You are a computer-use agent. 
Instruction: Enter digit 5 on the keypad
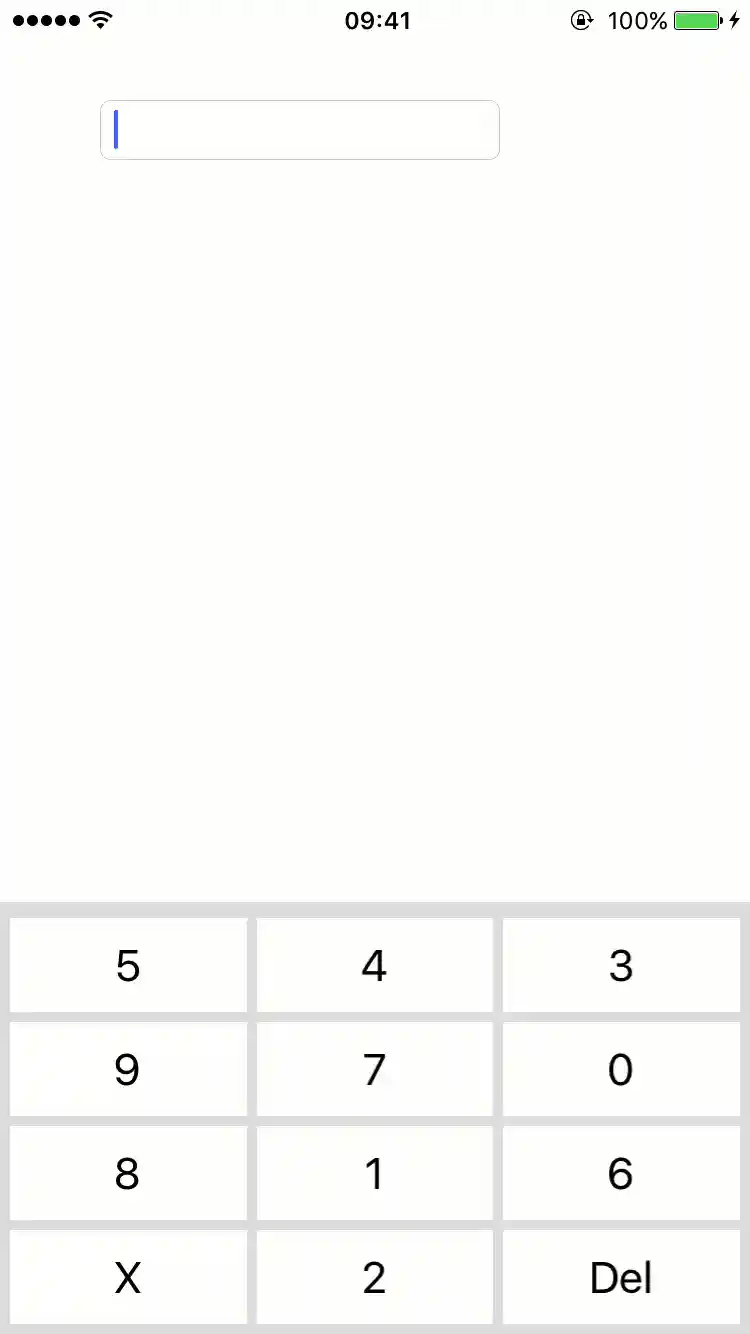click(128, 965)
